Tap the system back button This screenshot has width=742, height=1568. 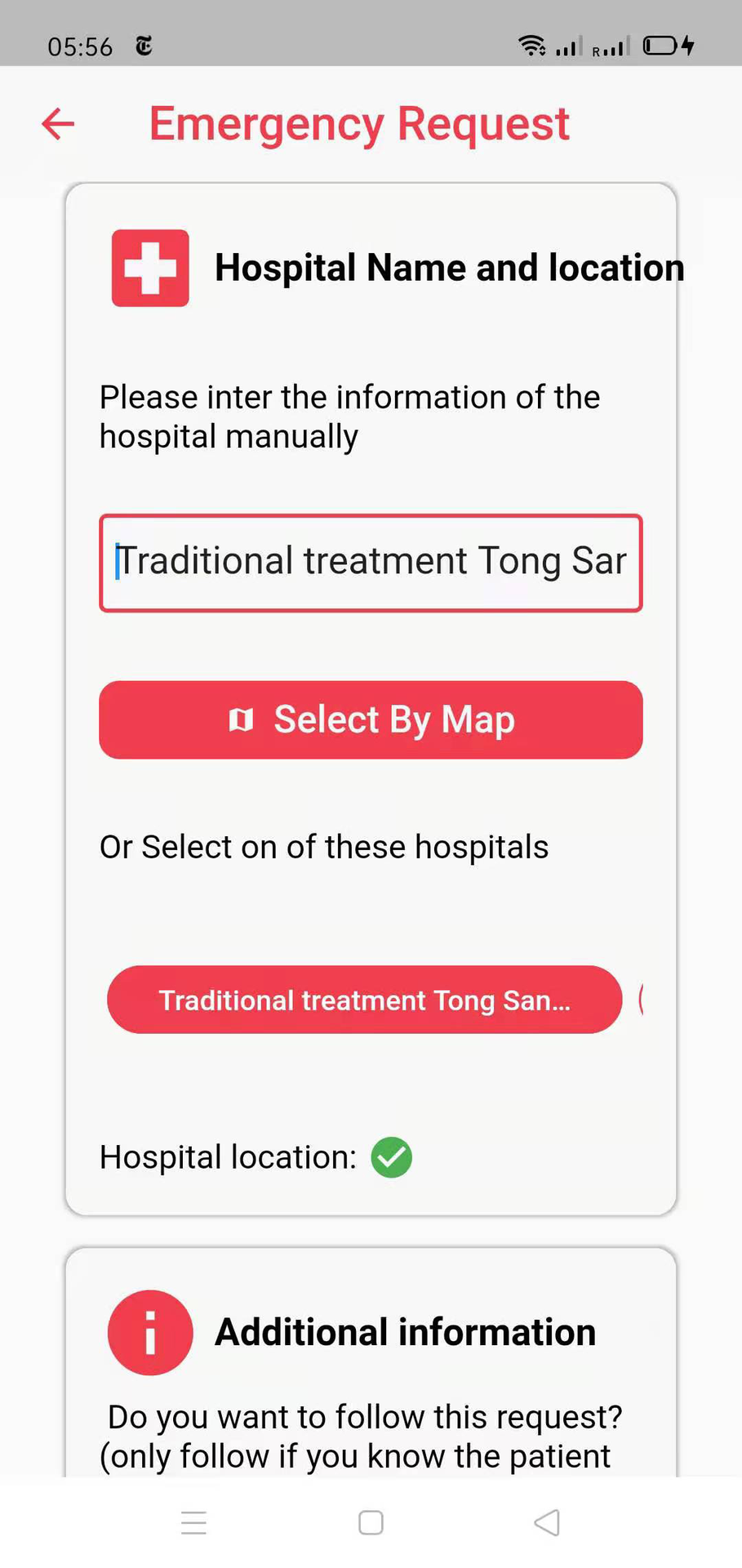coord(547,1522)
